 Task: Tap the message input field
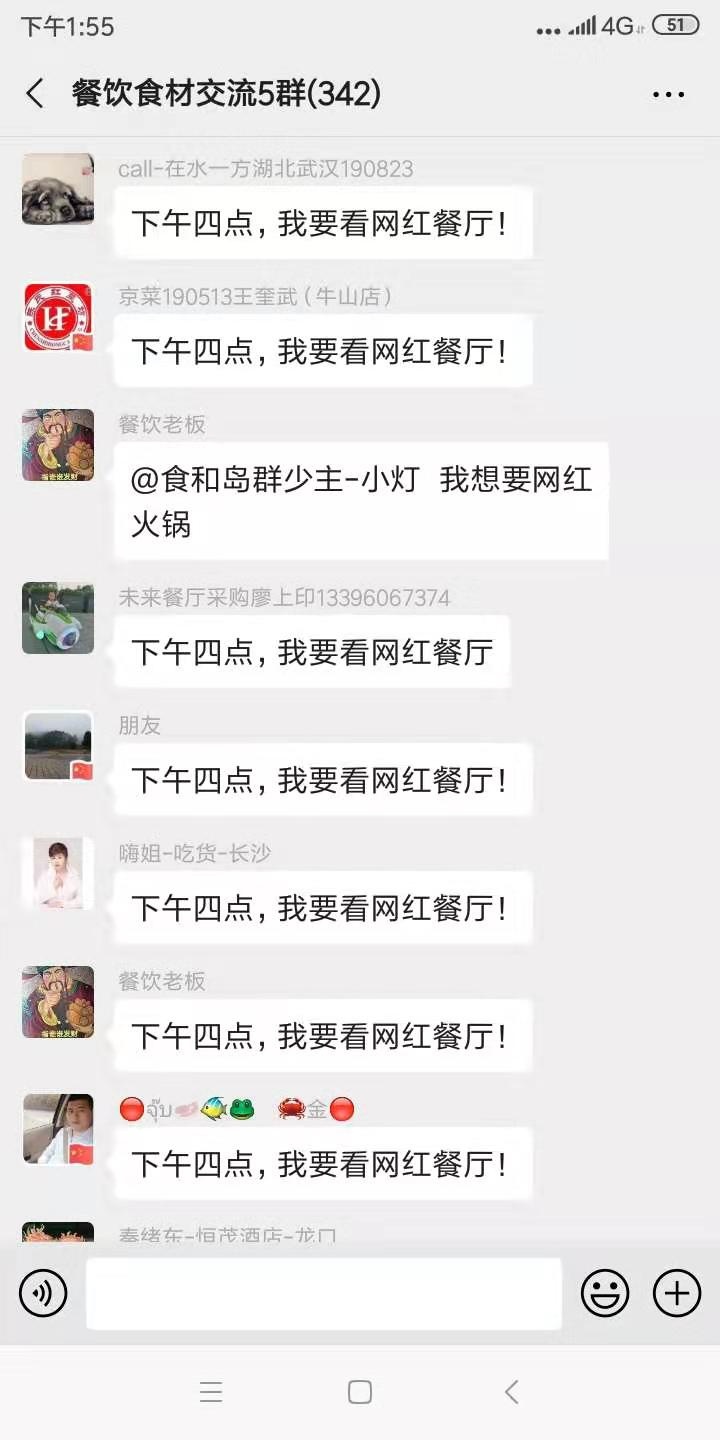point(322,1292)
